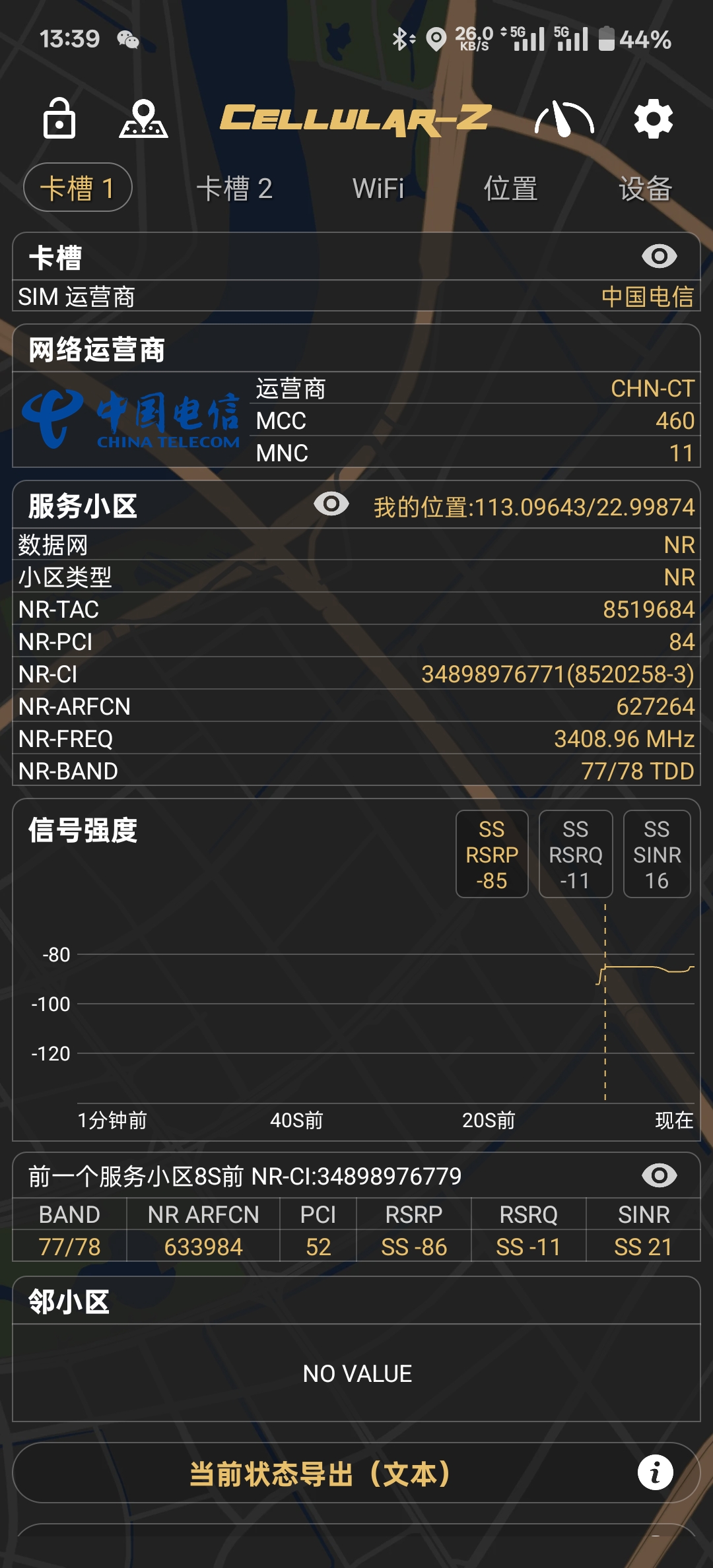Toggle visibility of the previous serving cell

click(x=659, y=1175)
